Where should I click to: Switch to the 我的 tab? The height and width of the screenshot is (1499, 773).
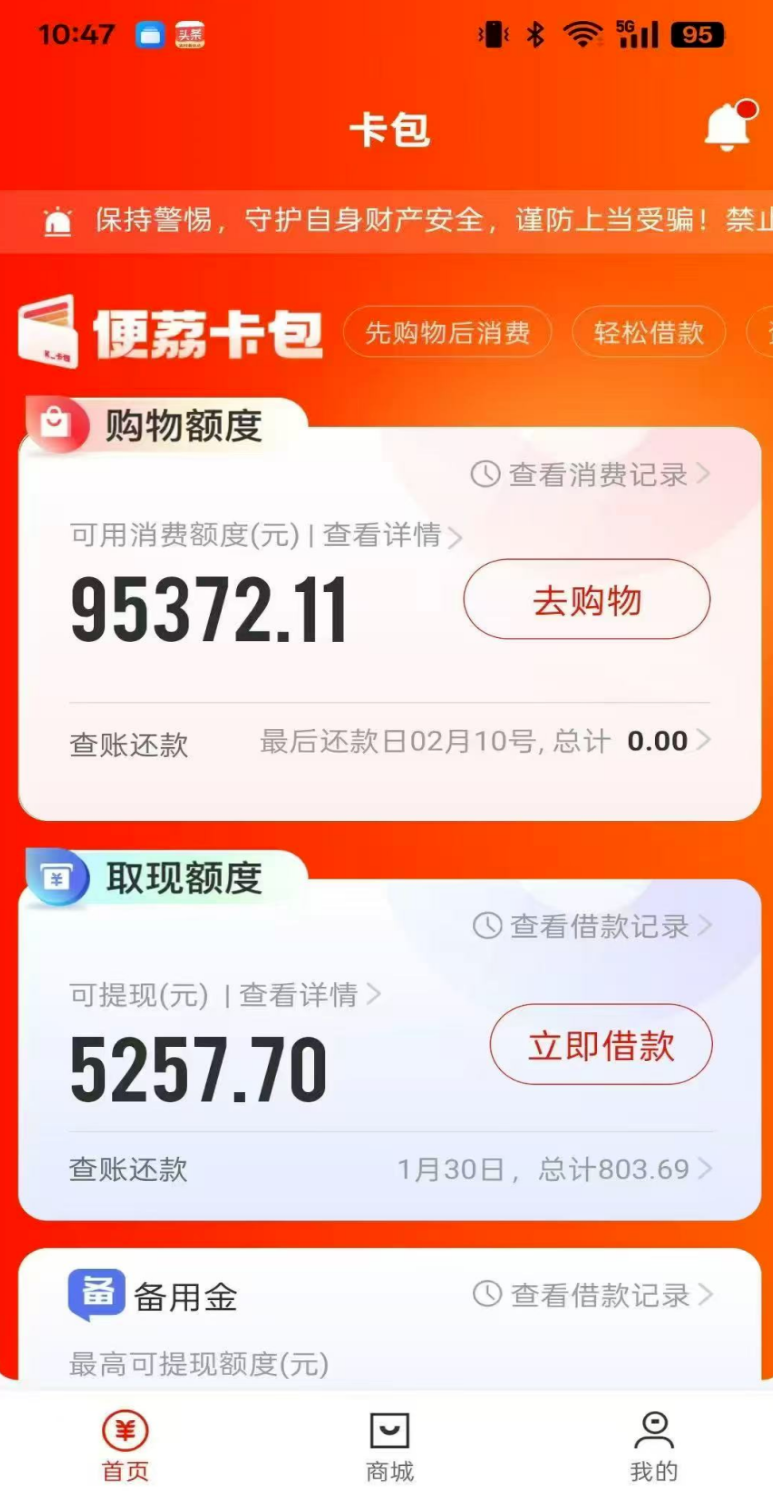pyautogui.click(x=654, y=1447)
